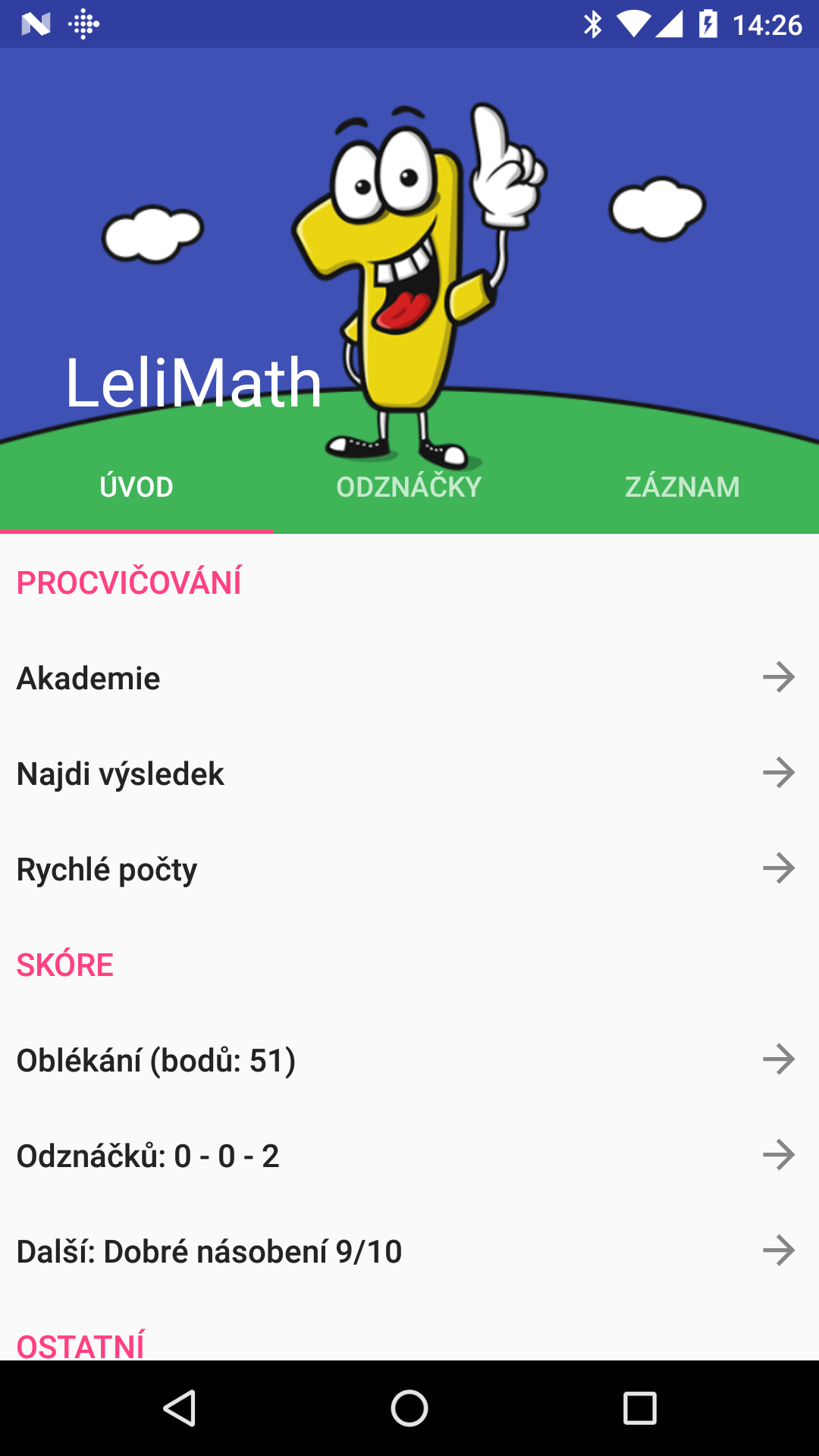Switch to the ODZNÁČKY tab
Viewport: 819px width, 1456px height.
(x=409, y=487)
